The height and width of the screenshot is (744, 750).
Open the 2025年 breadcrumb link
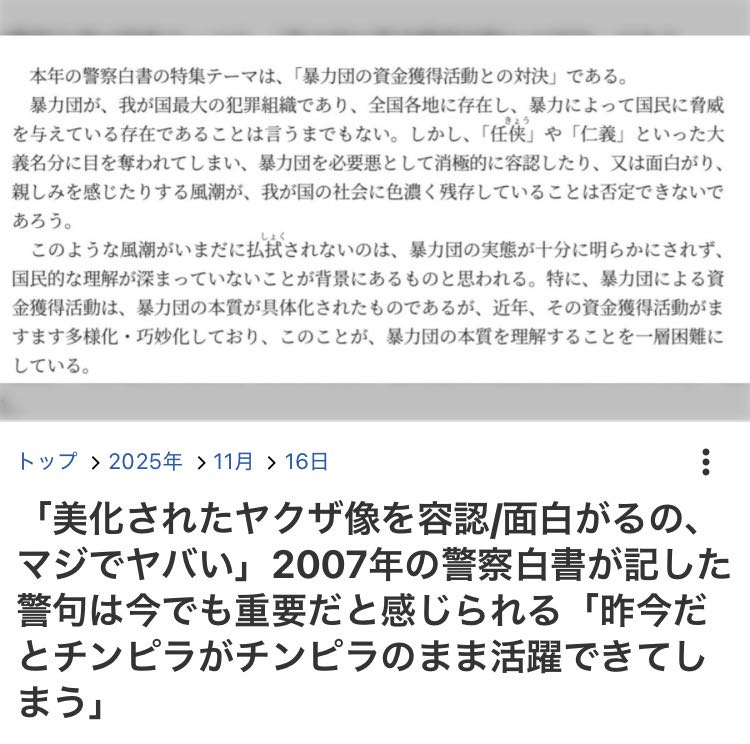145,462
